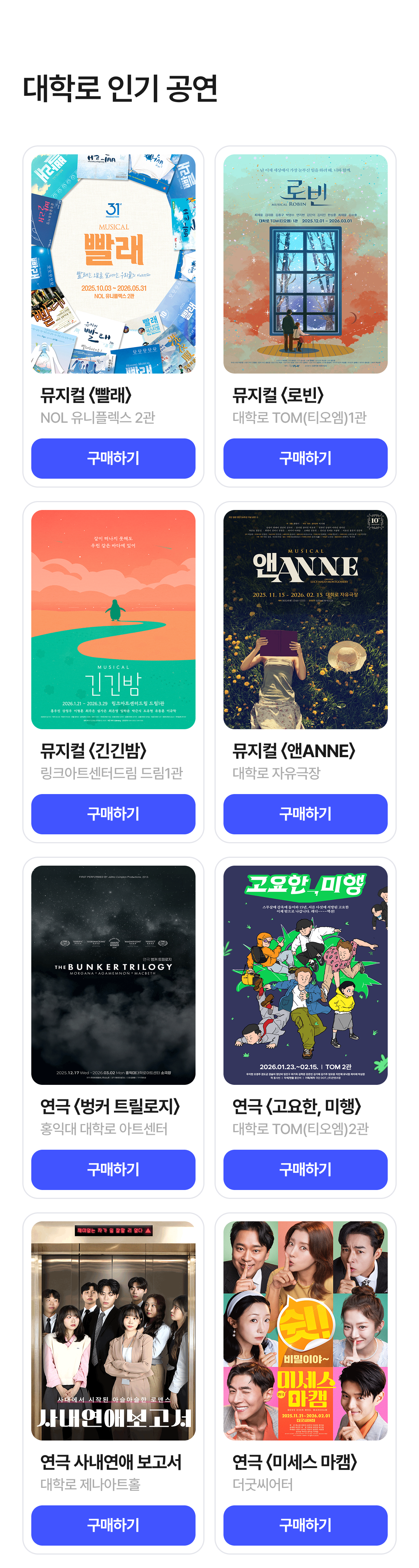Purchase 뮤지컬 〈앤ANNE〉 tickets
Screen dimensions: 419x1568
point(305,813)
